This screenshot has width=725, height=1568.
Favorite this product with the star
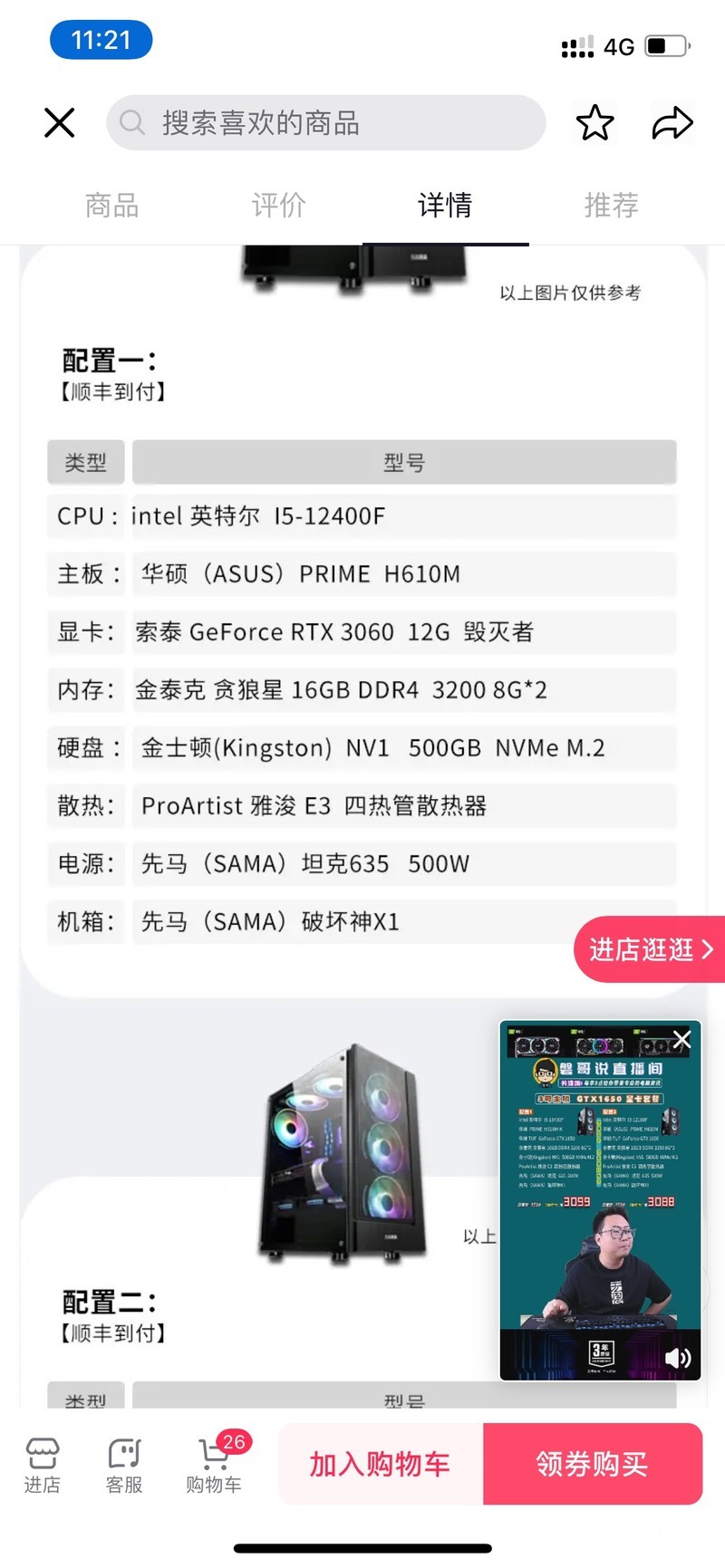pyautogui.click(x=594, y=122)
